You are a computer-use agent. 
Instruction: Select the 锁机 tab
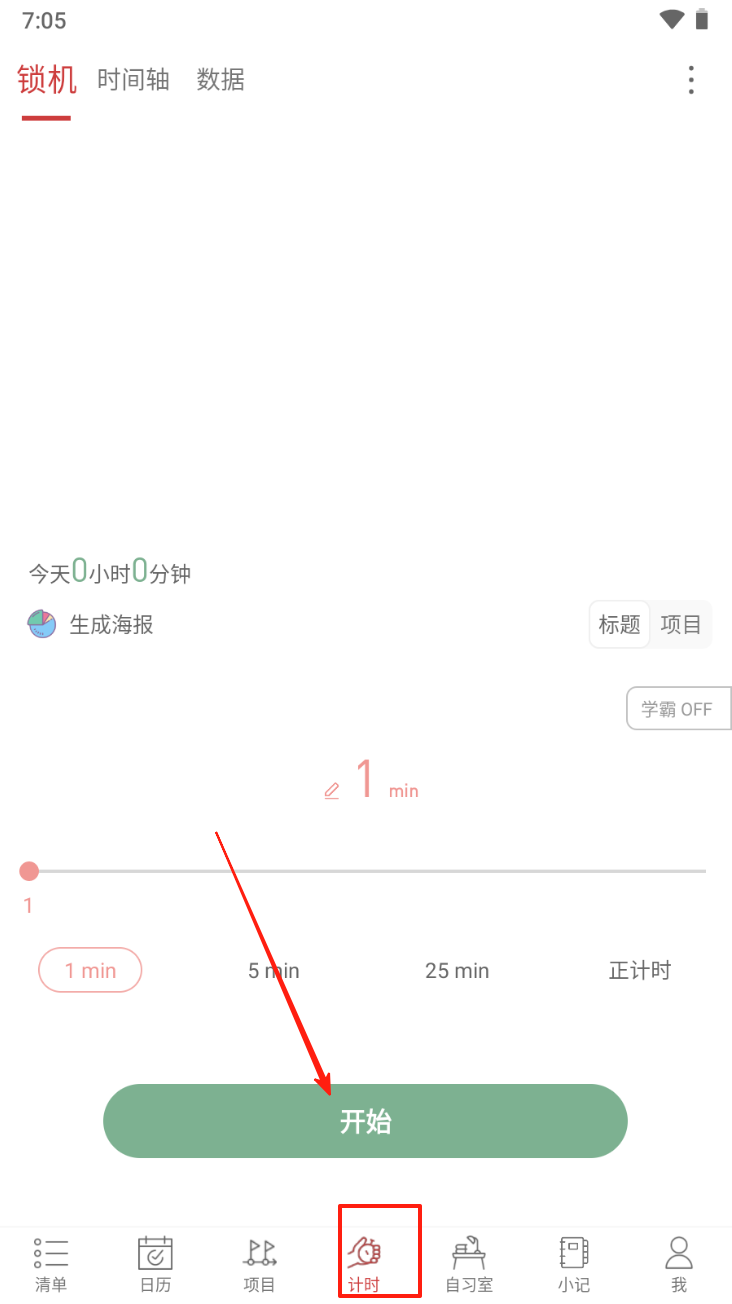47,80
